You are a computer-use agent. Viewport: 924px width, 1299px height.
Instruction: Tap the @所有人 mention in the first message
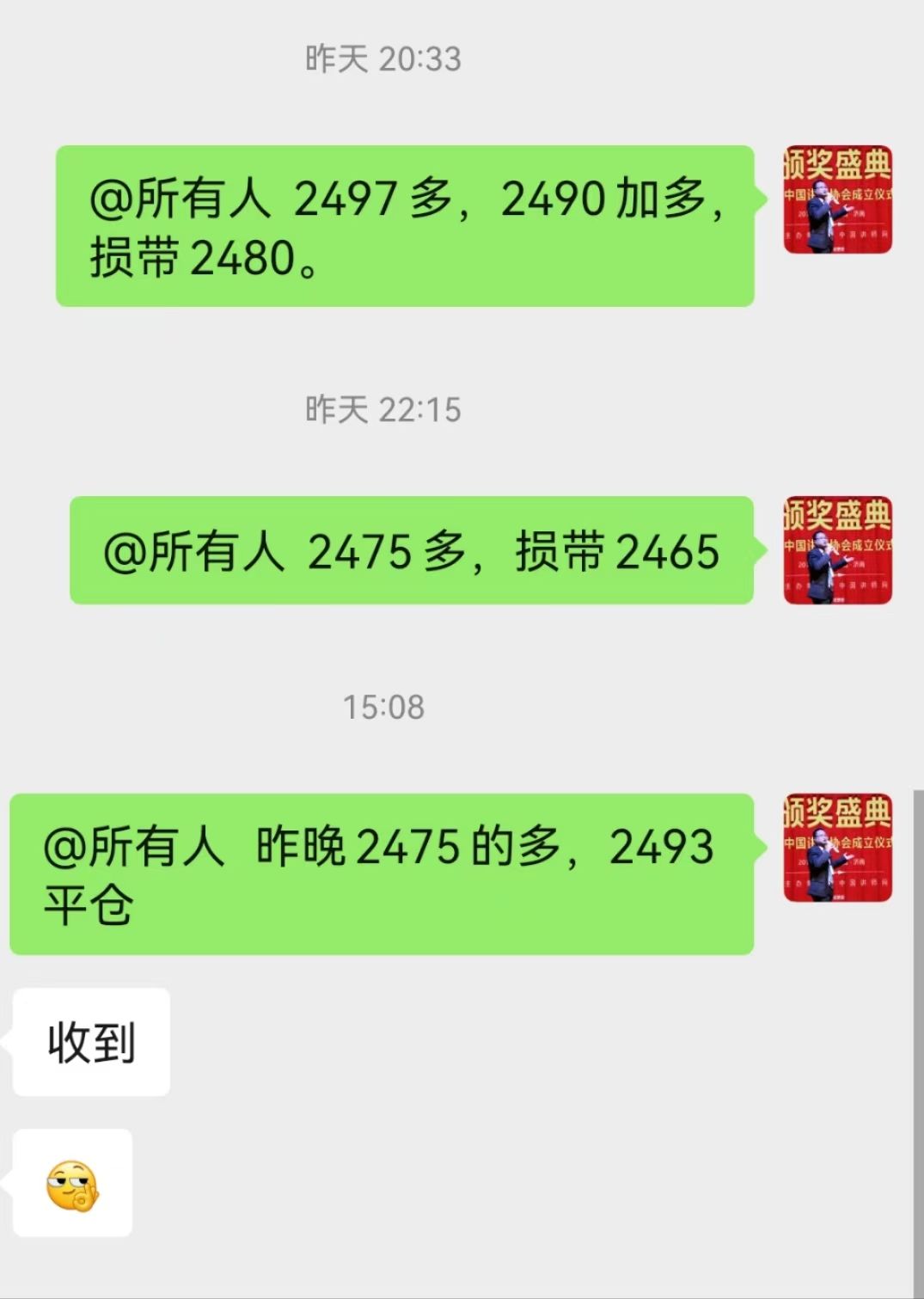pyautogui.click(x=168, y=198)
